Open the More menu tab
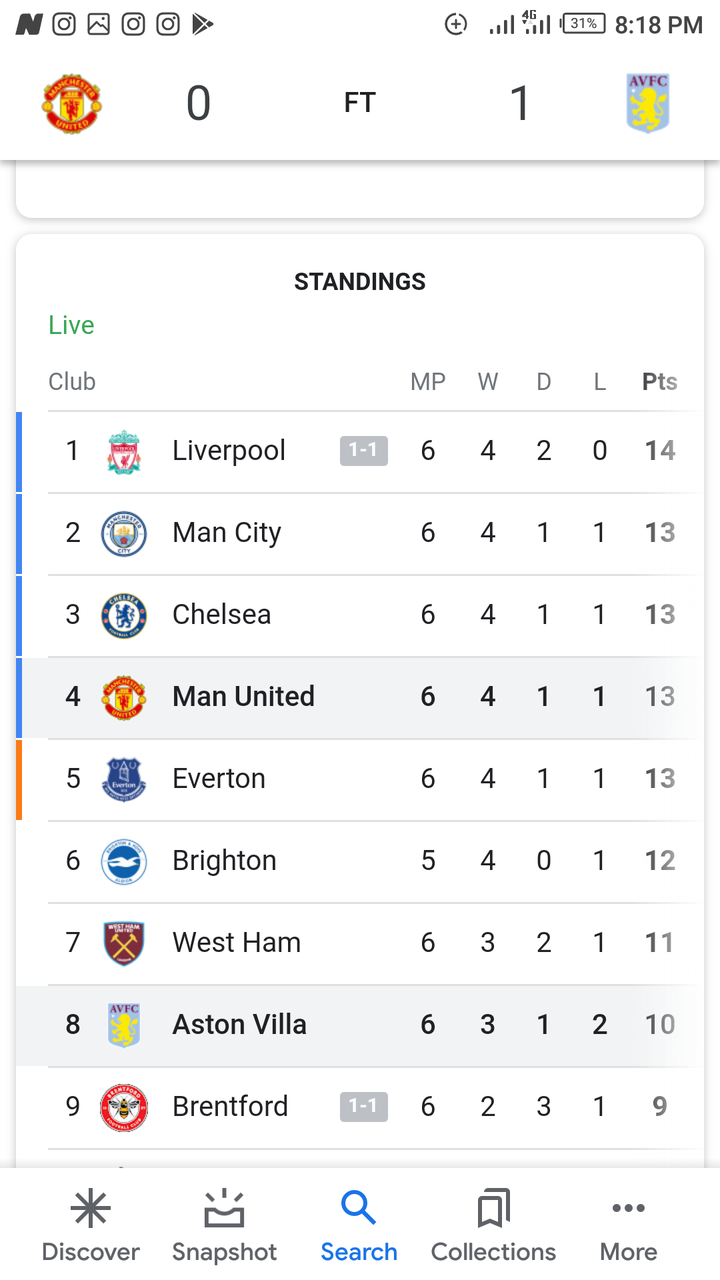The width and height of the screenshot is (720, 1280). [628, 1225]
